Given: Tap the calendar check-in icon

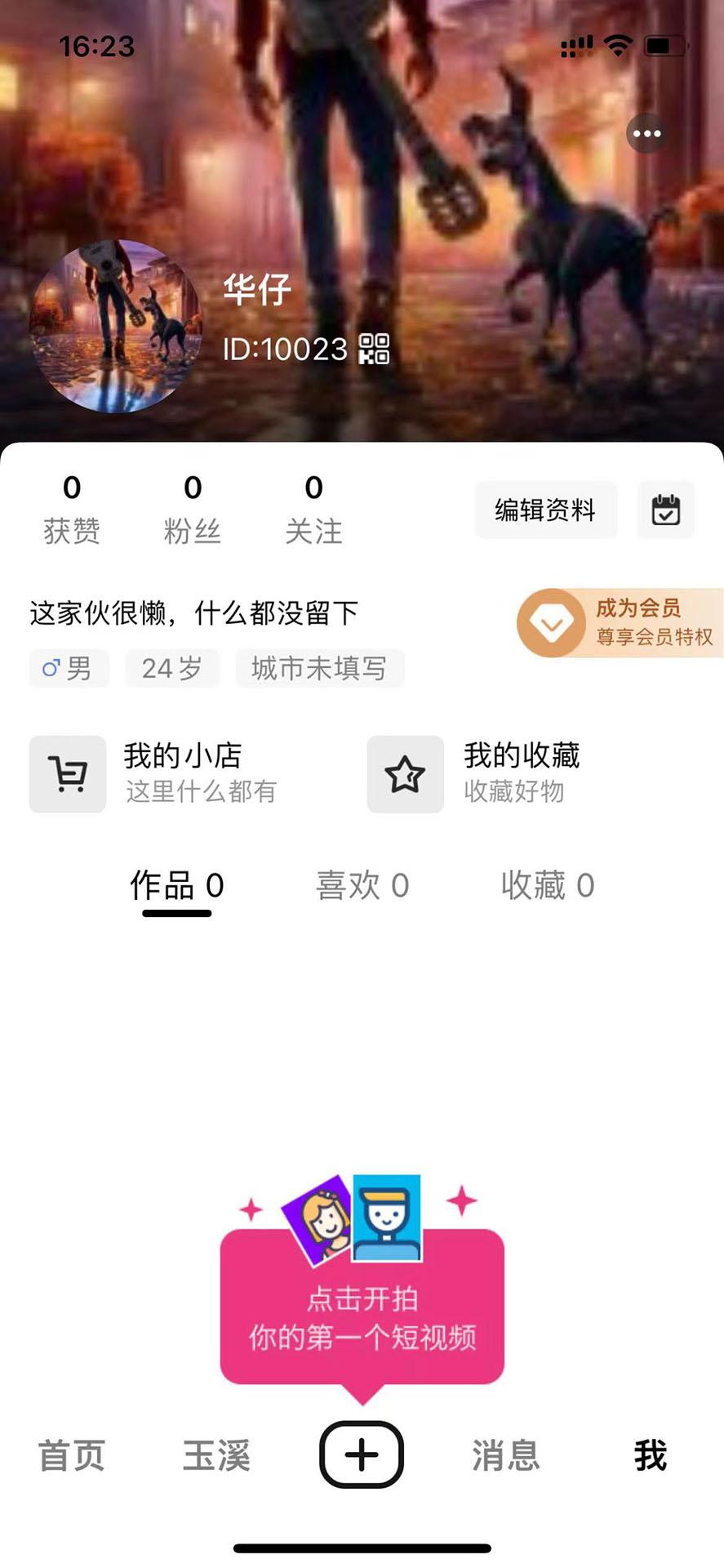Looking at the screenshot, I should pos(665,510).
